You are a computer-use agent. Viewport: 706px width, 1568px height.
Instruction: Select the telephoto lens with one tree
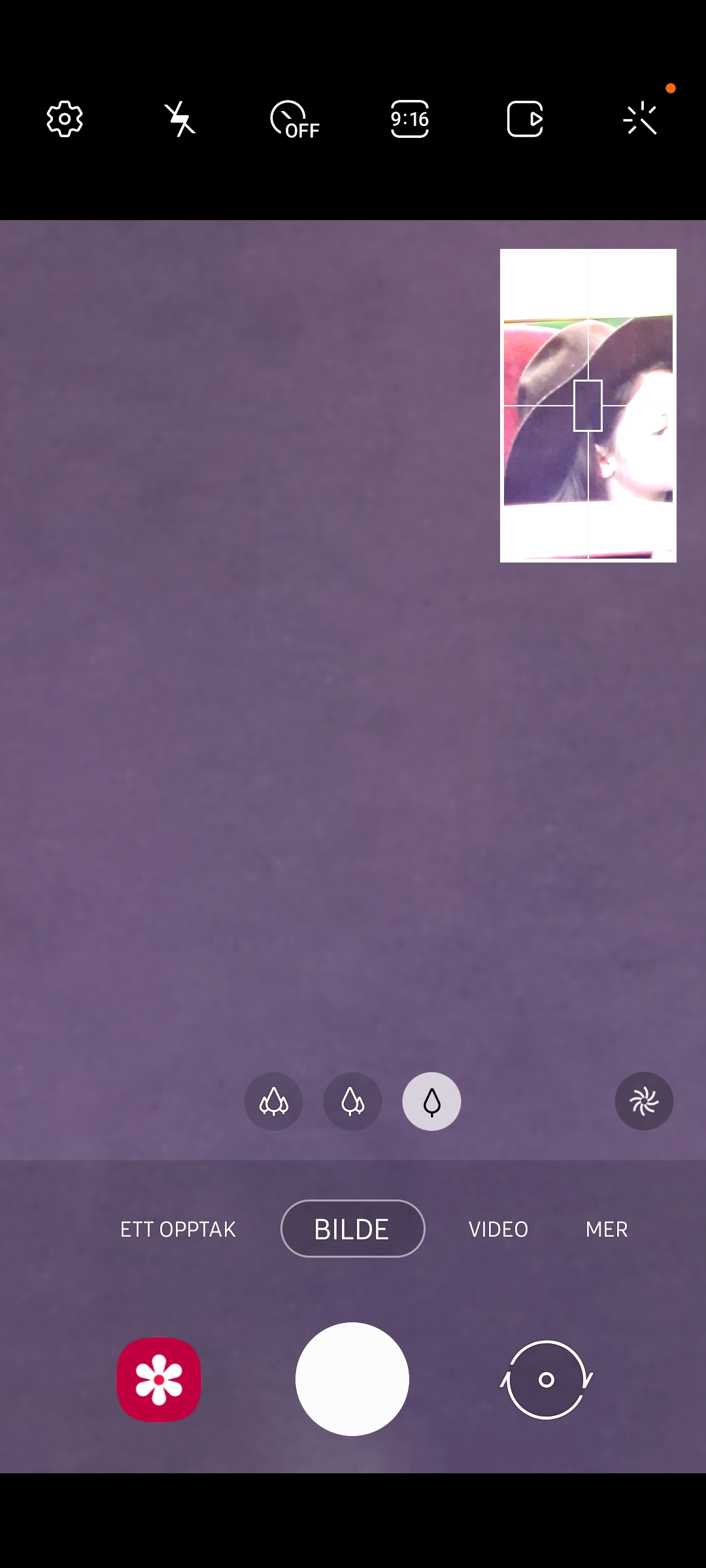431,1102
